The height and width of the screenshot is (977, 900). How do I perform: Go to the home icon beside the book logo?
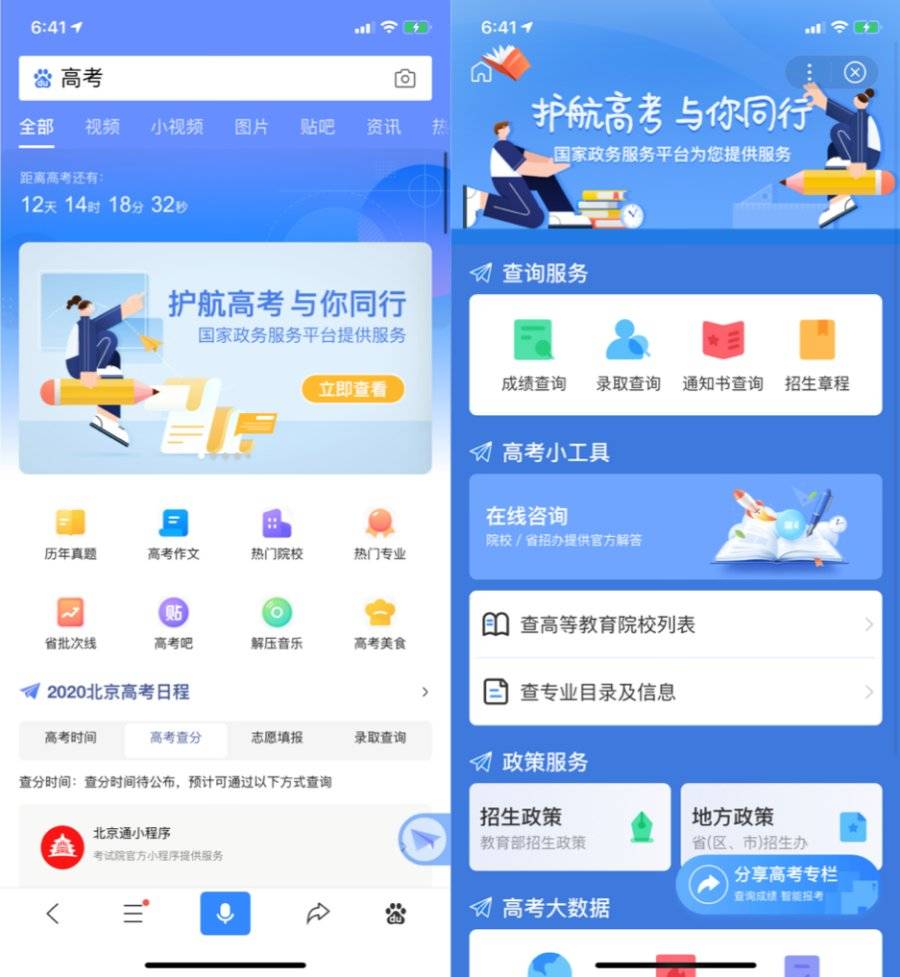pyautogui.click(x=481, y=72)
